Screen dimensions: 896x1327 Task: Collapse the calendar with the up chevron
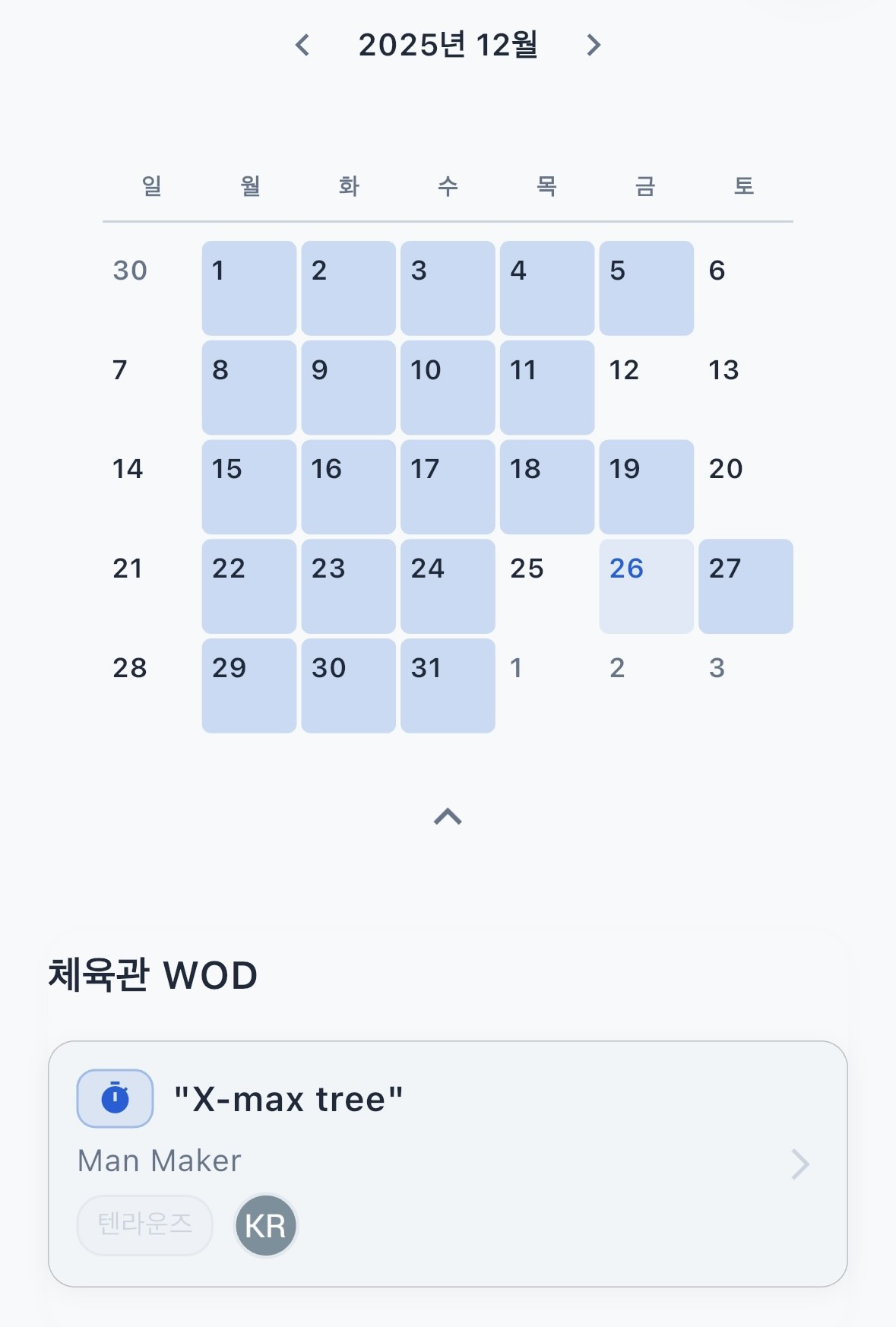pyautogui.click(x=448, y=817)
